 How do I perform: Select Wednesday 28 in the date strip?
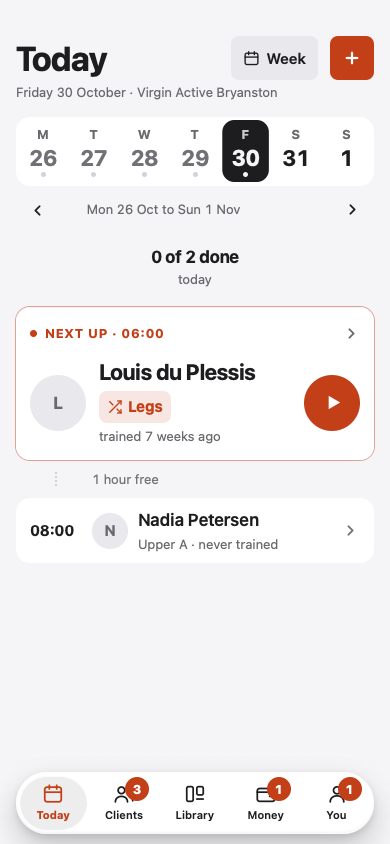pyautogui.click(x=144, y=151)
